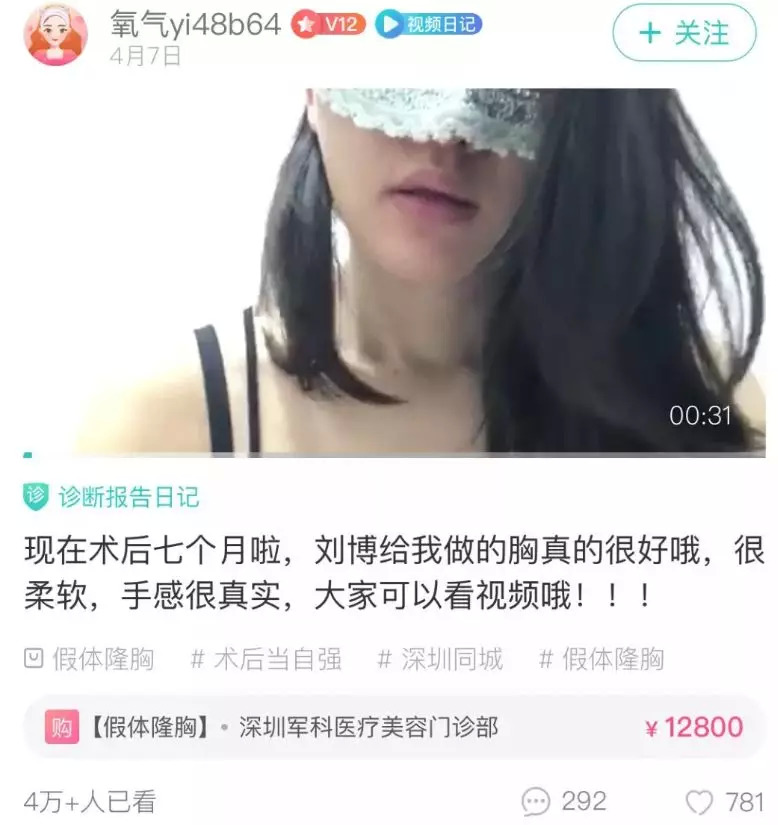Open the 深圳军科医疗美容门诊部 product card
778x825 pixels.
click(x=395, y=727)
